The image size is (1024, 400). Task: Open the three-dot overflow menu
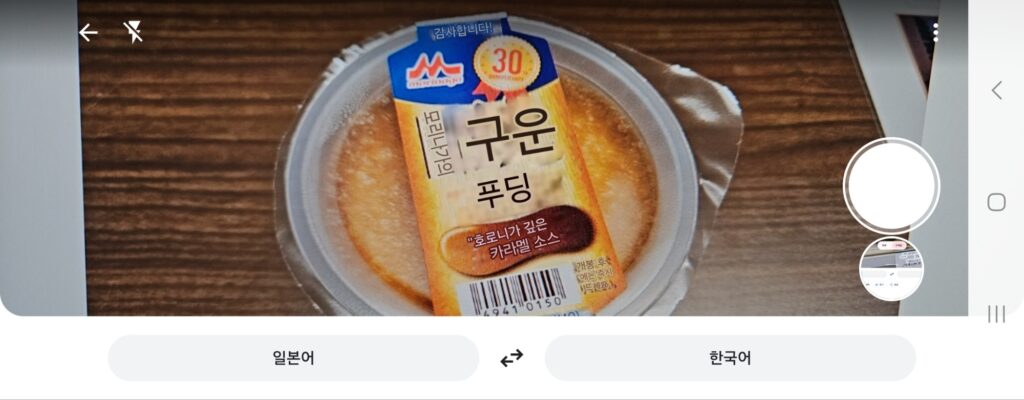coord(935,32)
